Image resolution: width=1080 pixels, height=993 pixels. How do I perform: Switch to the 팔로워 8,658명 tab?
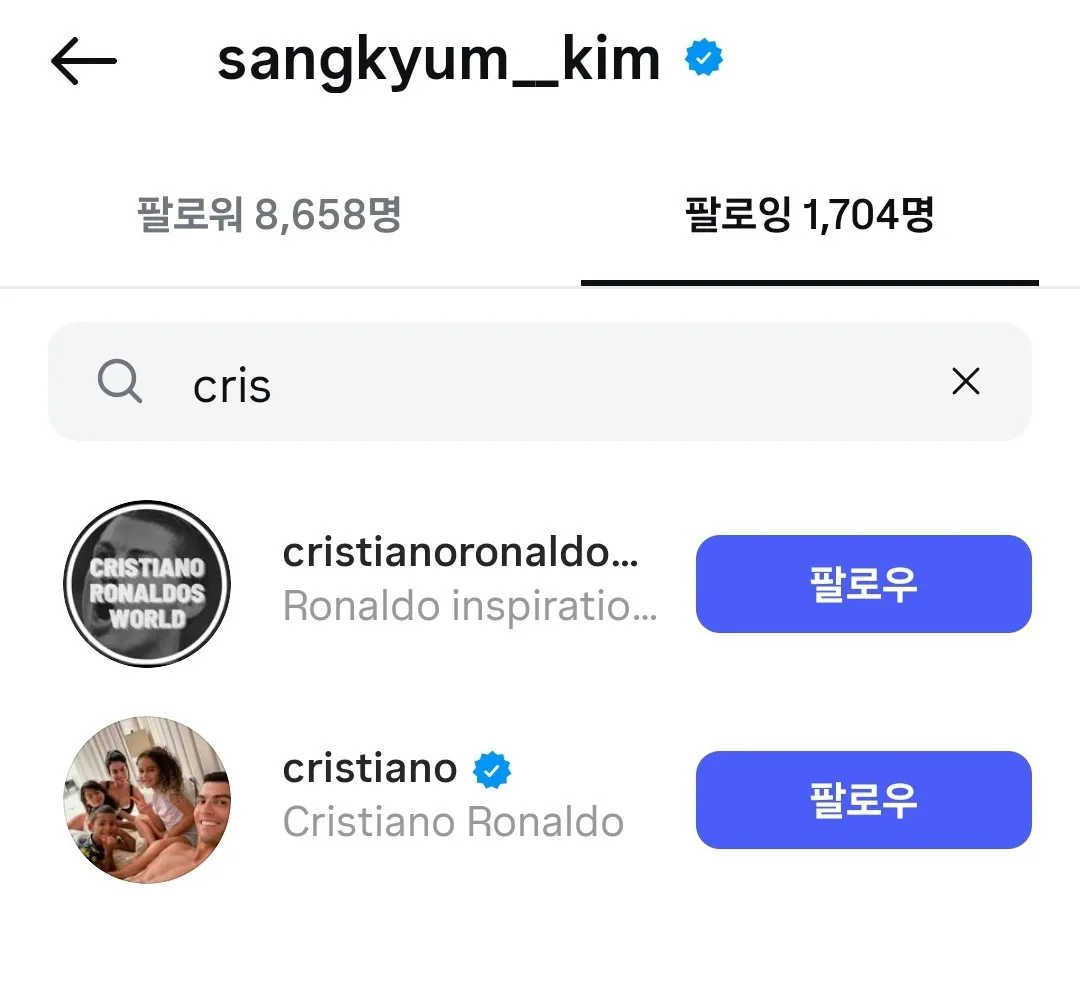[269, 215]
